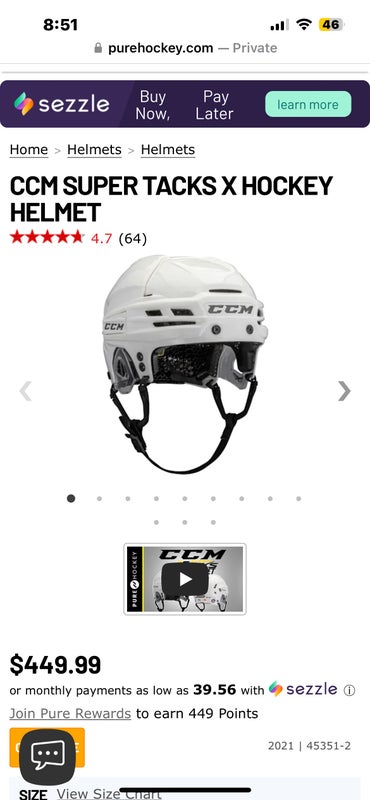Show the previous product image arrow
Viewport: 370px width, 800px height.
click(x=26, y=391)
